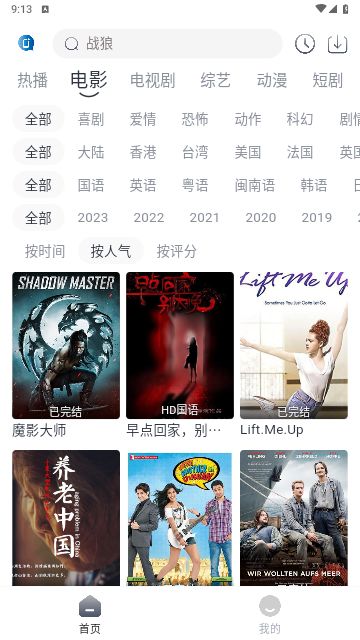The image size is (360, 640).
Task: Open the movie 魔影大师
Action: (x=66, y=355)
